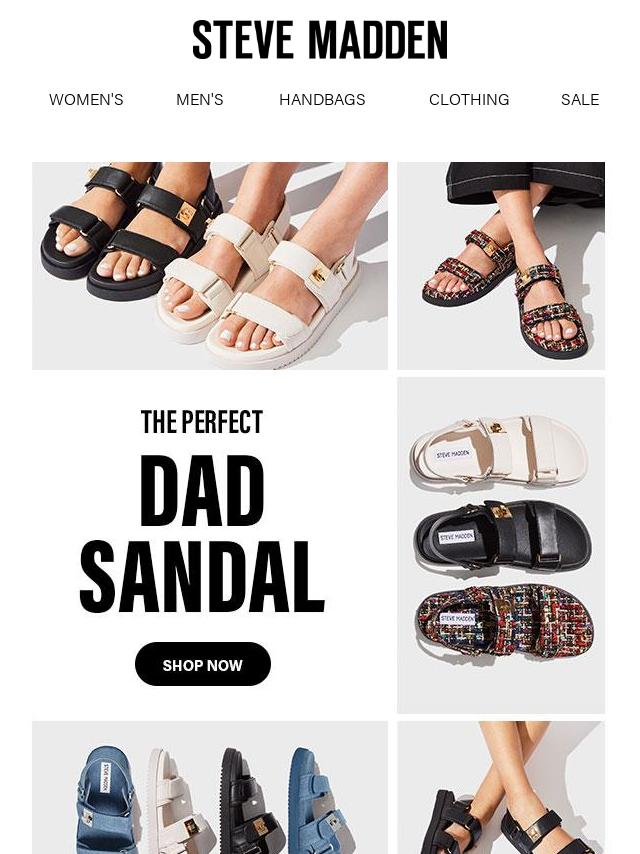Go to the MEN'S section
The height and width of the screenshot is (854, 640).
[200, 100]
